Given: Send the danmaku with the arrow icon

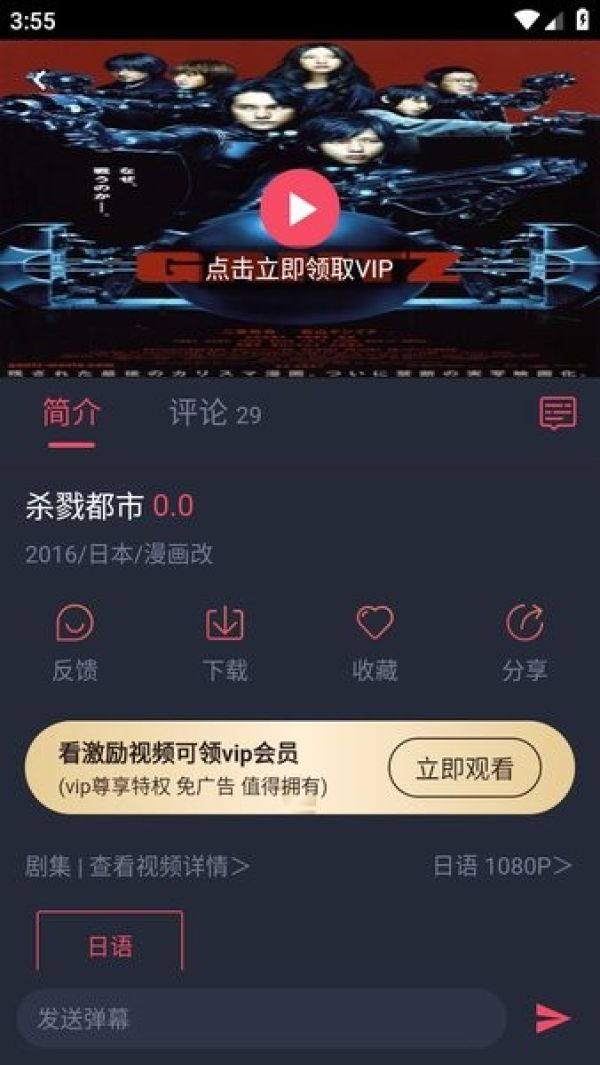Looking at the screenshot, I should (552, 1019).
